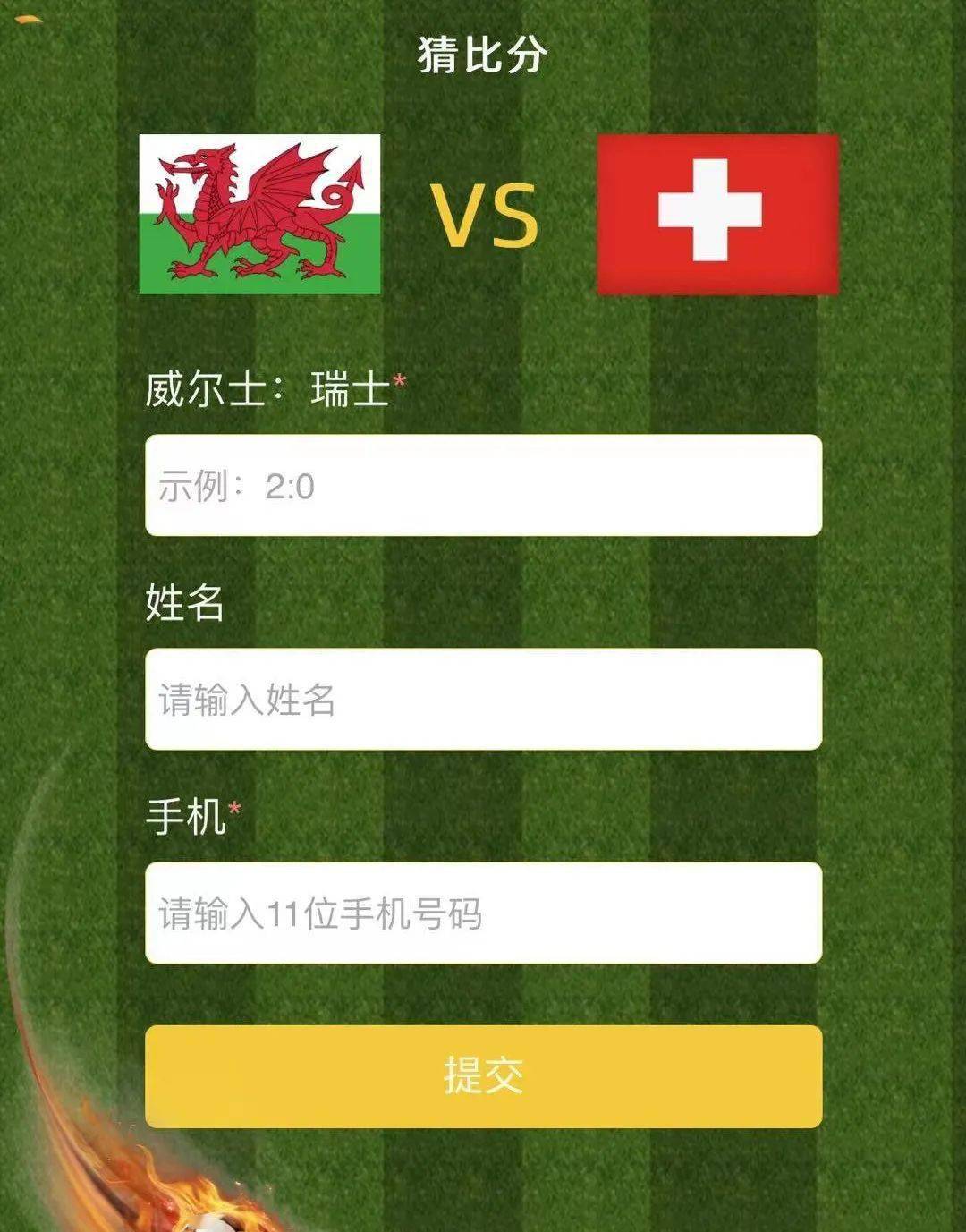966x1232 pixels.
Task: Focus the 姓名 name input field
Action: pyautogui.click(x=483, y=699)
